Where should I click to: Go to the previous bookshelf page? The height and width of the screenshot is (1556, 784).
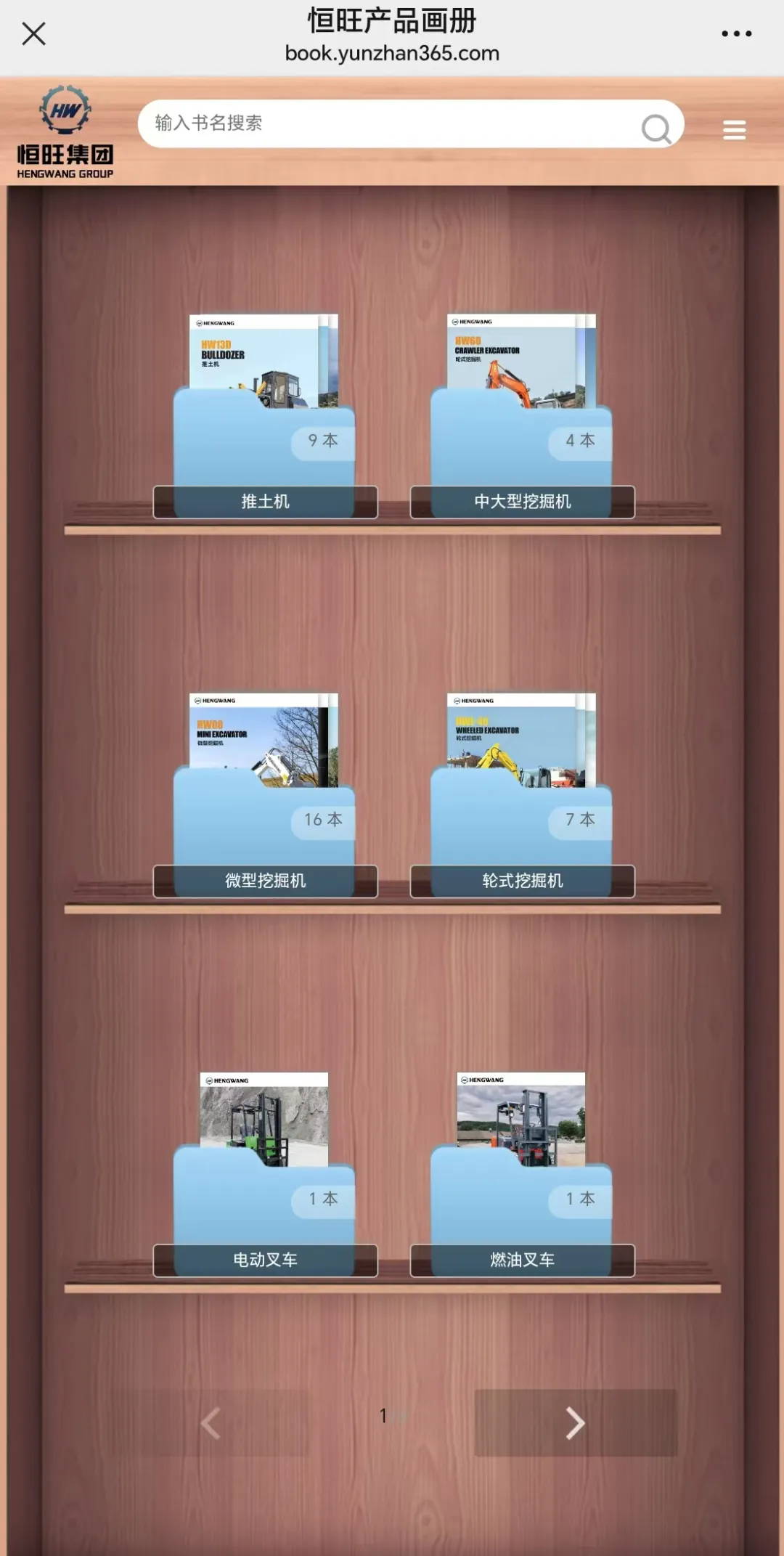pos(211,1422)
